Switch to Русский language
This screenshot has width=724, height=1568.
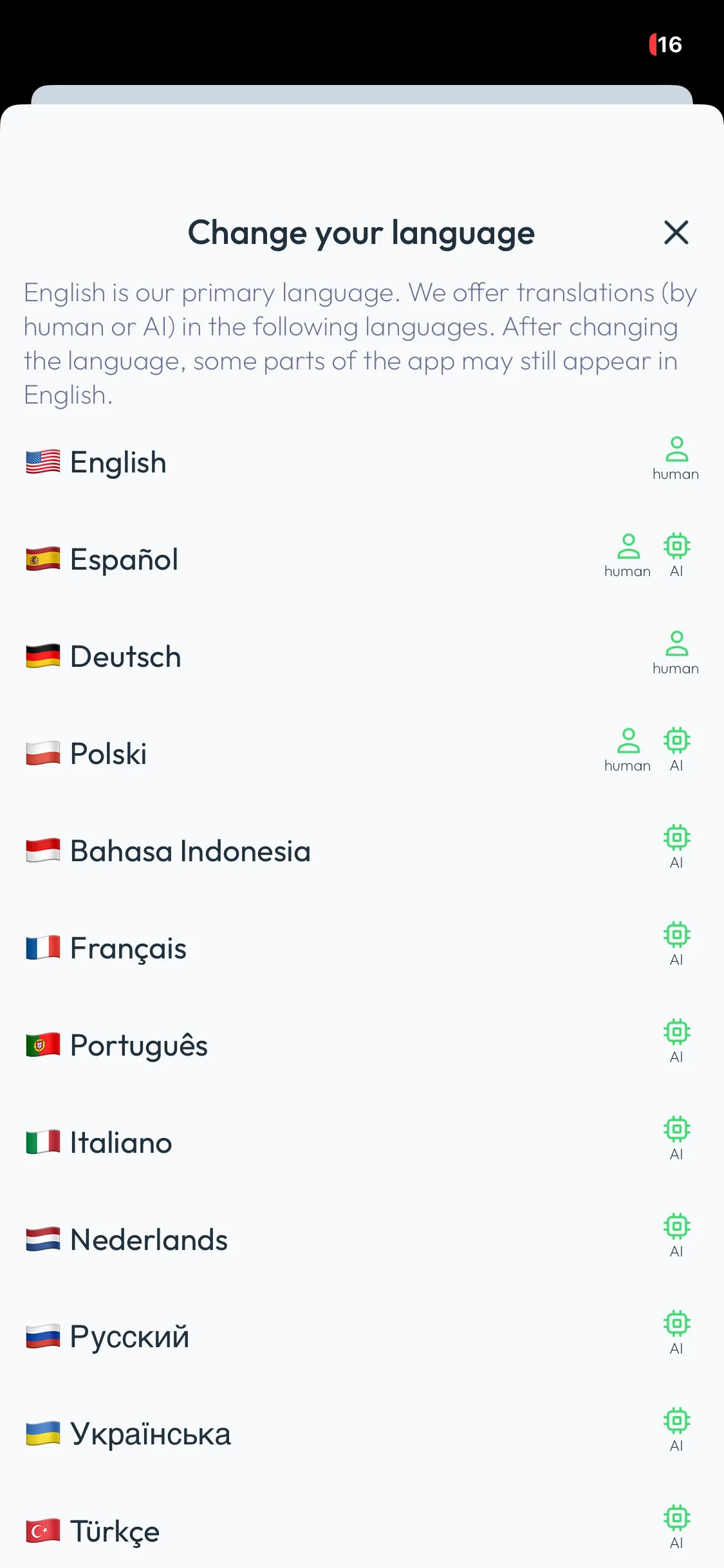point(362,1337)
